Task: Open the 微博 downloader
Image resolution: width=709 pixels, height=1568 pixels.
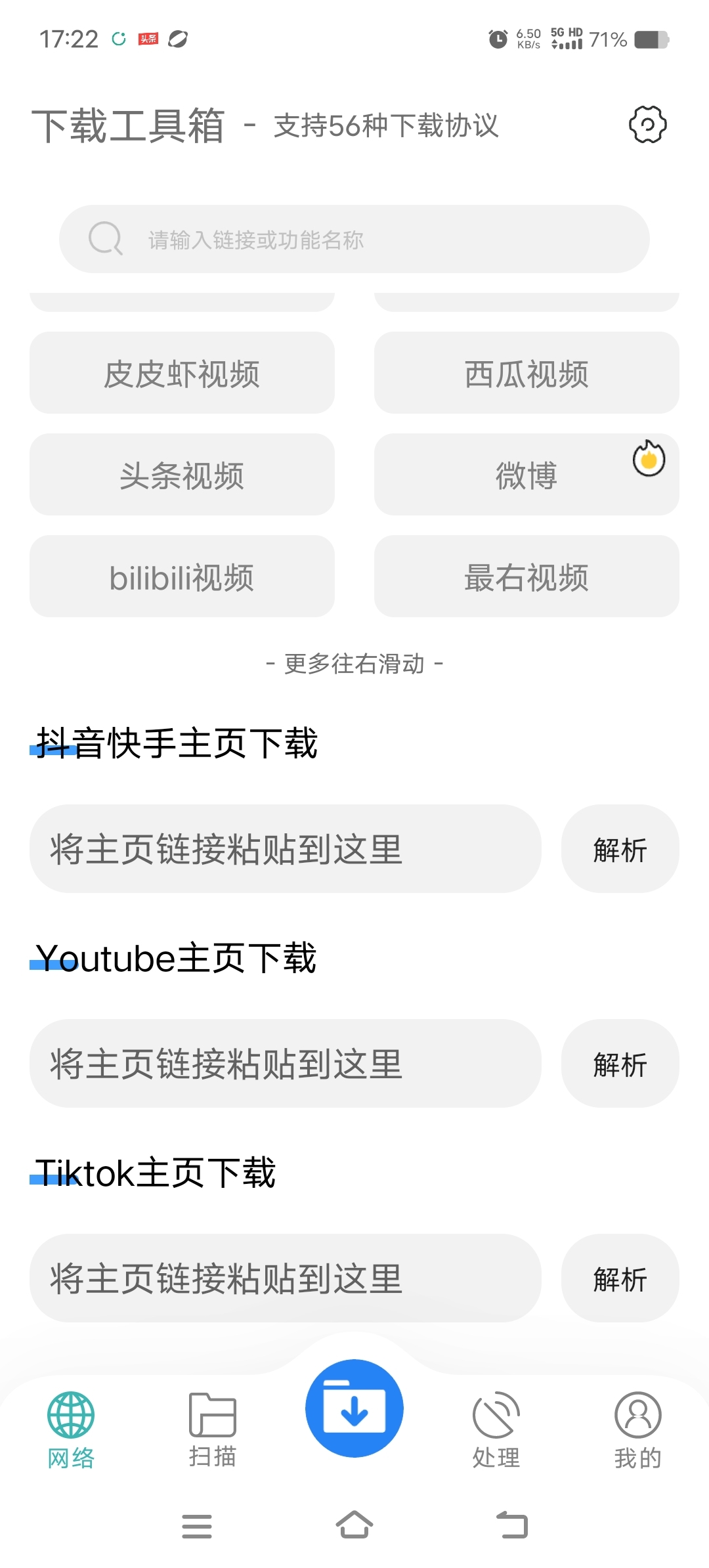Action: 526,475
